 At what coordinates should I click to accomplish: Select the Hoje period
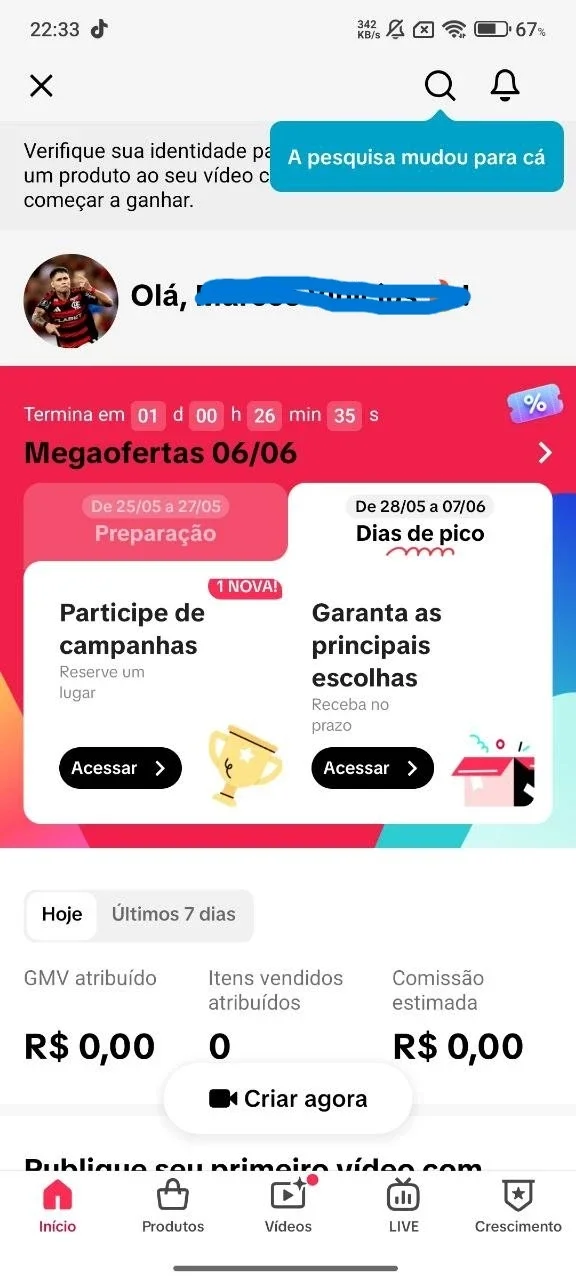(x=62, y=914)
